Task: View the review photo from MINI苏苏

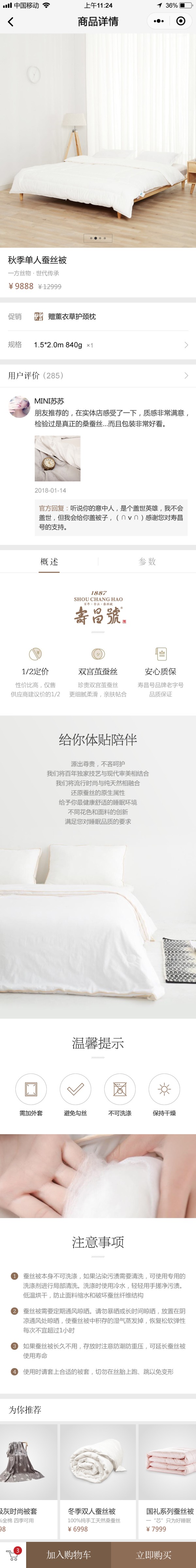Action: pos(57,458)
